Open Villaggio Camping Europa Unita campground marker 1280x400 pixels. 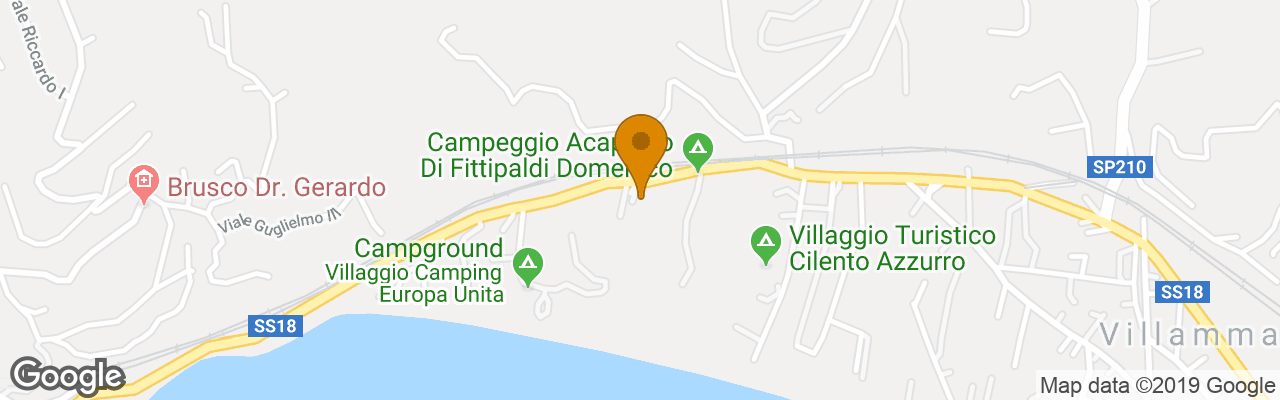pos(527,265)
